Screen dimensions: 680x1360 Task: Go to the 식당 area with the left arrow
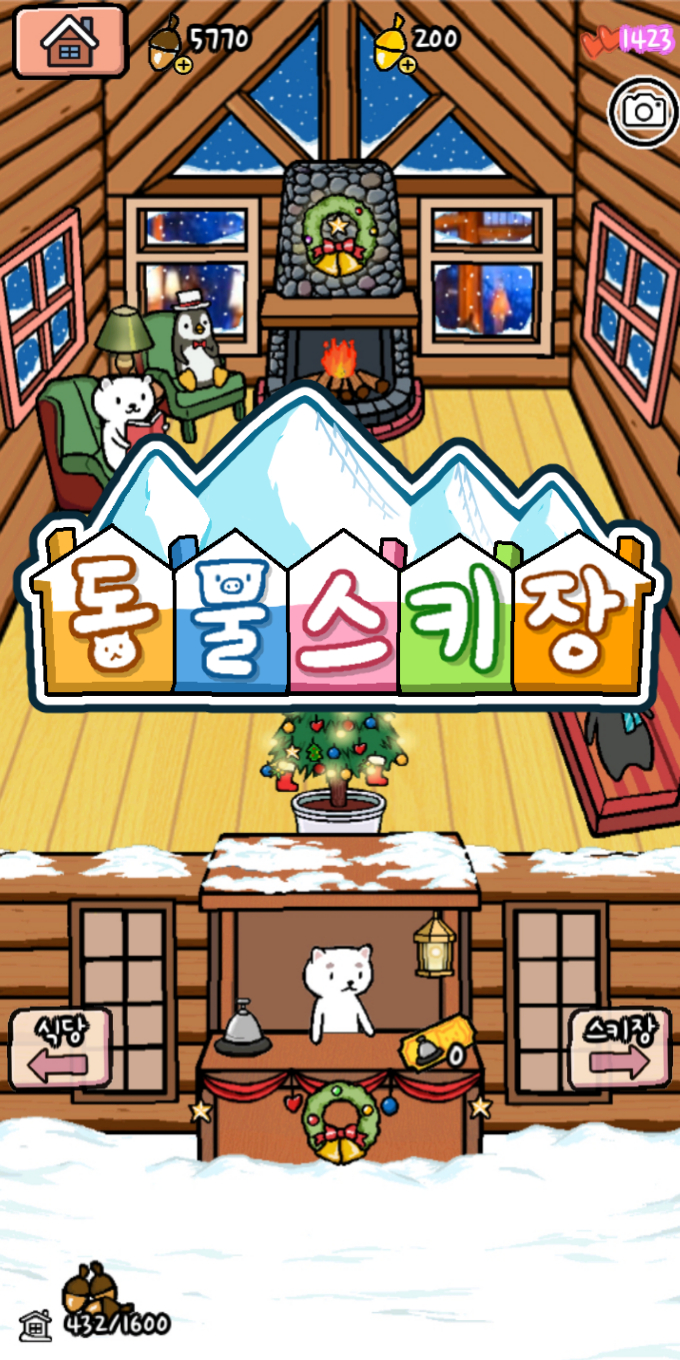(59, 1050)
